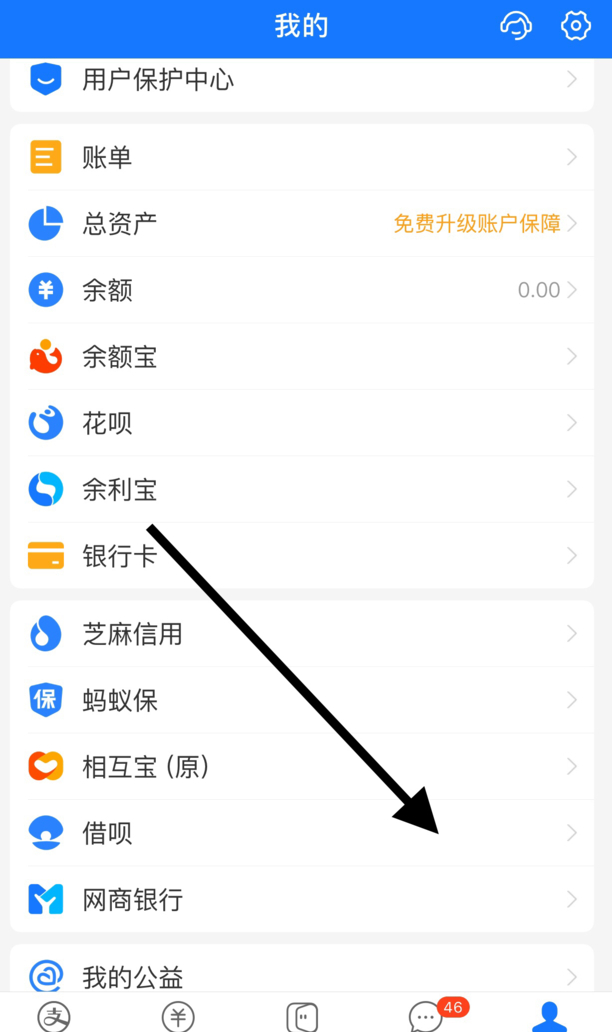Open the settings gear
612x1032 pixels.
tap(576, 26)
